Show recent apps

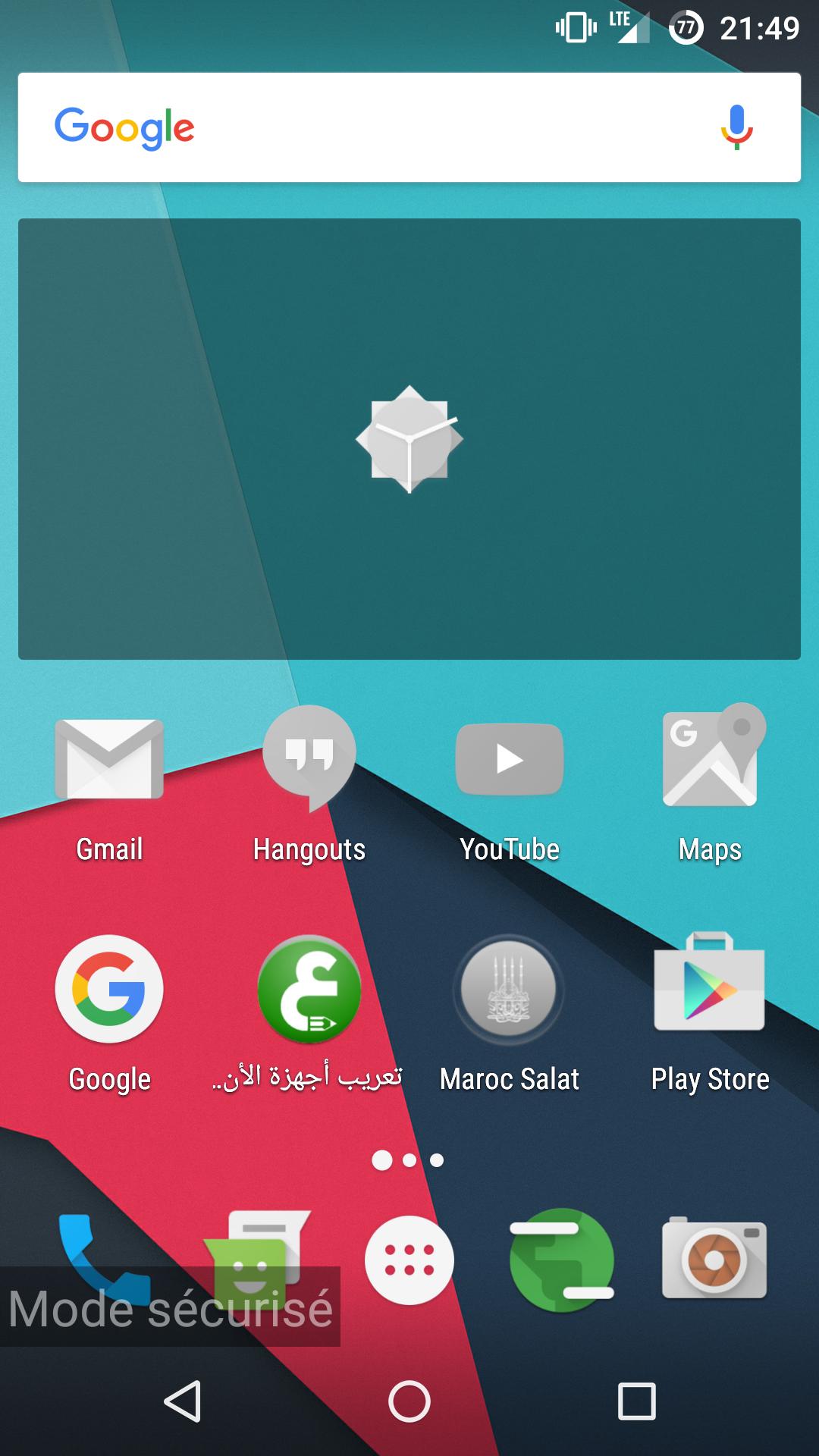(x=636, y=1401)
